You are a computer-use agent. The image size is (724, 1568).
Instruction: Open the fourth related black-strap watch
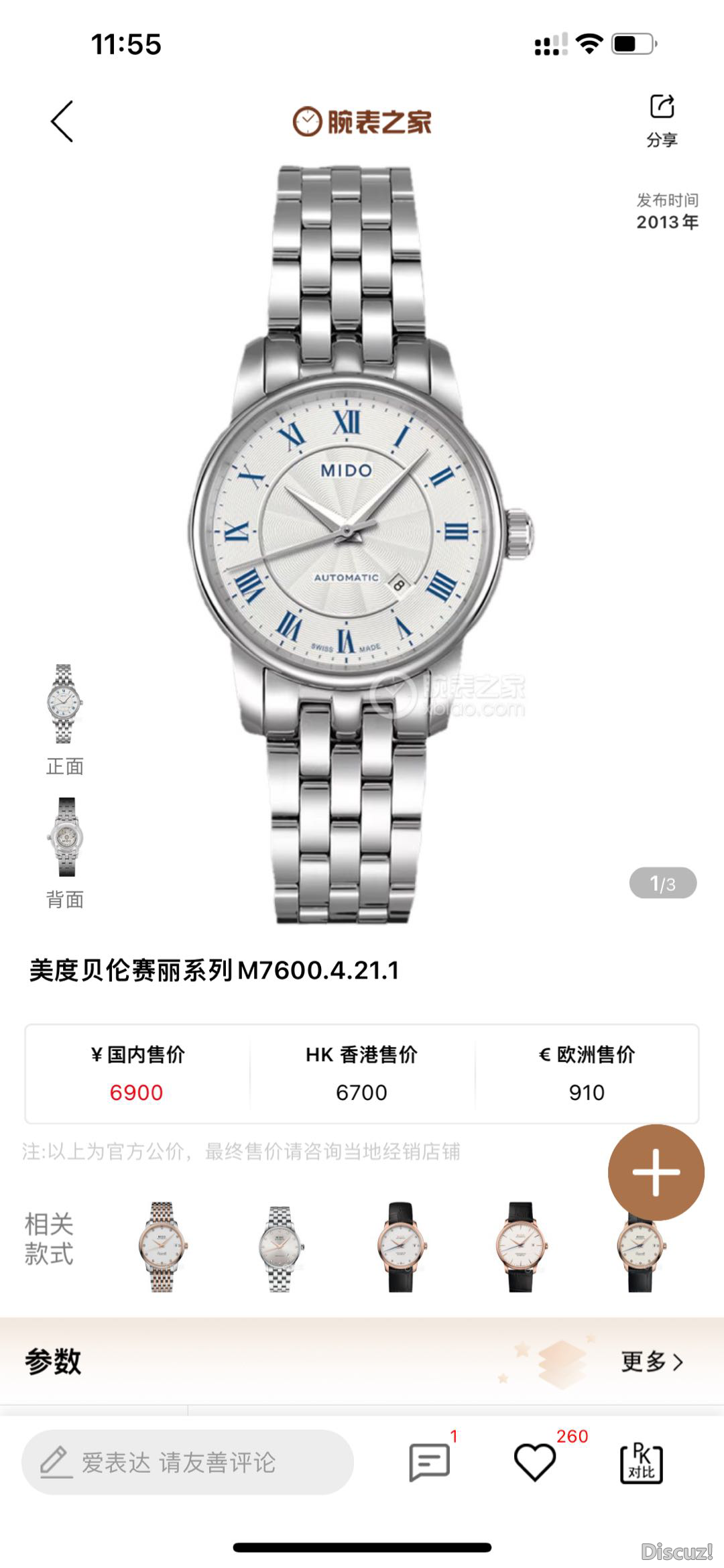pyautogui.click(x=520, y=1248)
